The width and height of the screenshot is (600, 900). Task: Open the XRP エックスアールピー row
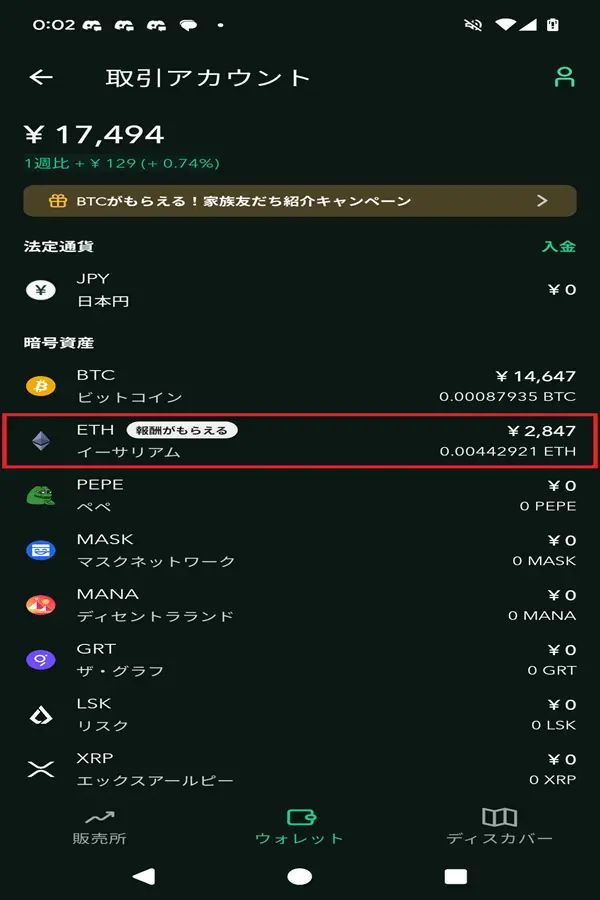(x=300, y=770)
